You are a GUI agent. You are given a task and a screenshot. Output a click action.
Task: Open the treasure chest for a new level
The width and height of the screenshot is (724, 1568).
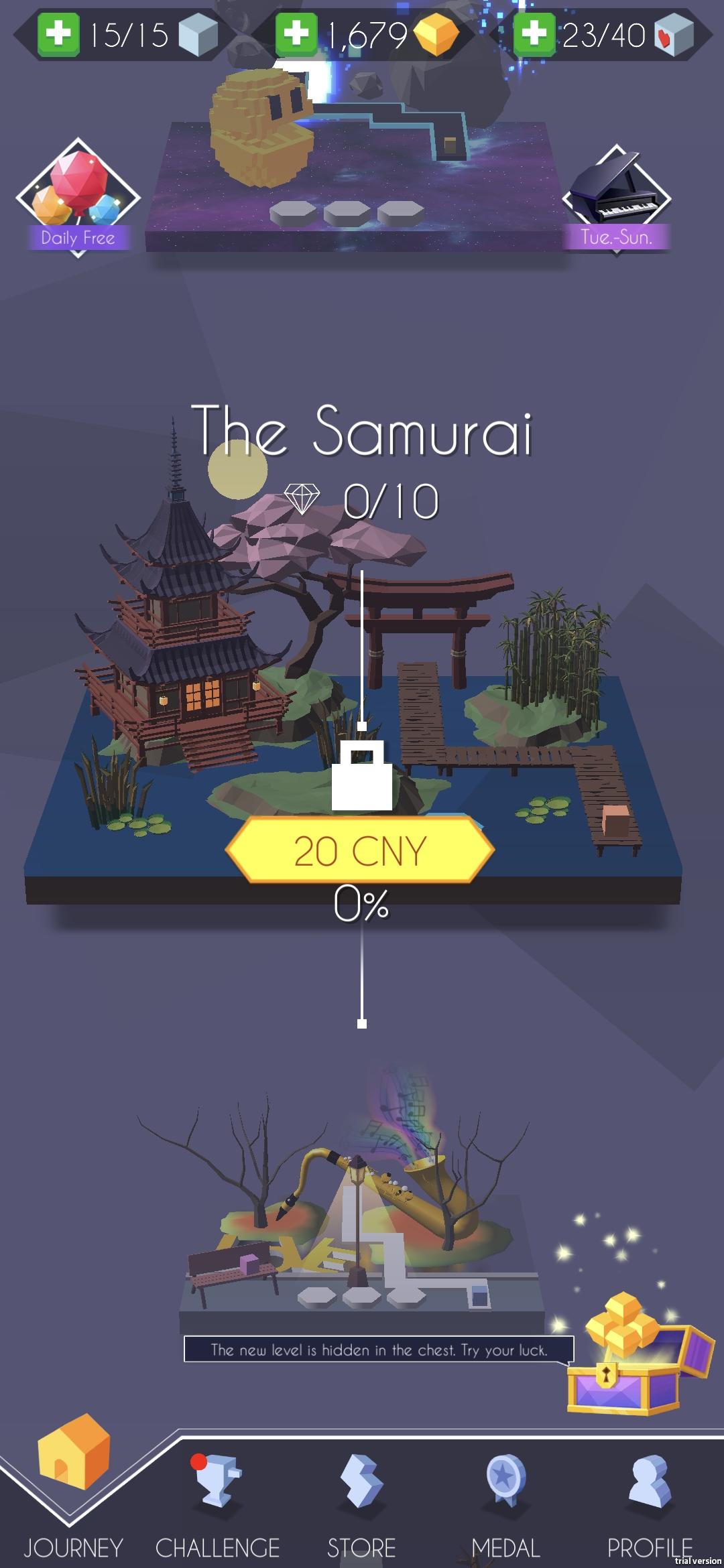click(637, 1360)
